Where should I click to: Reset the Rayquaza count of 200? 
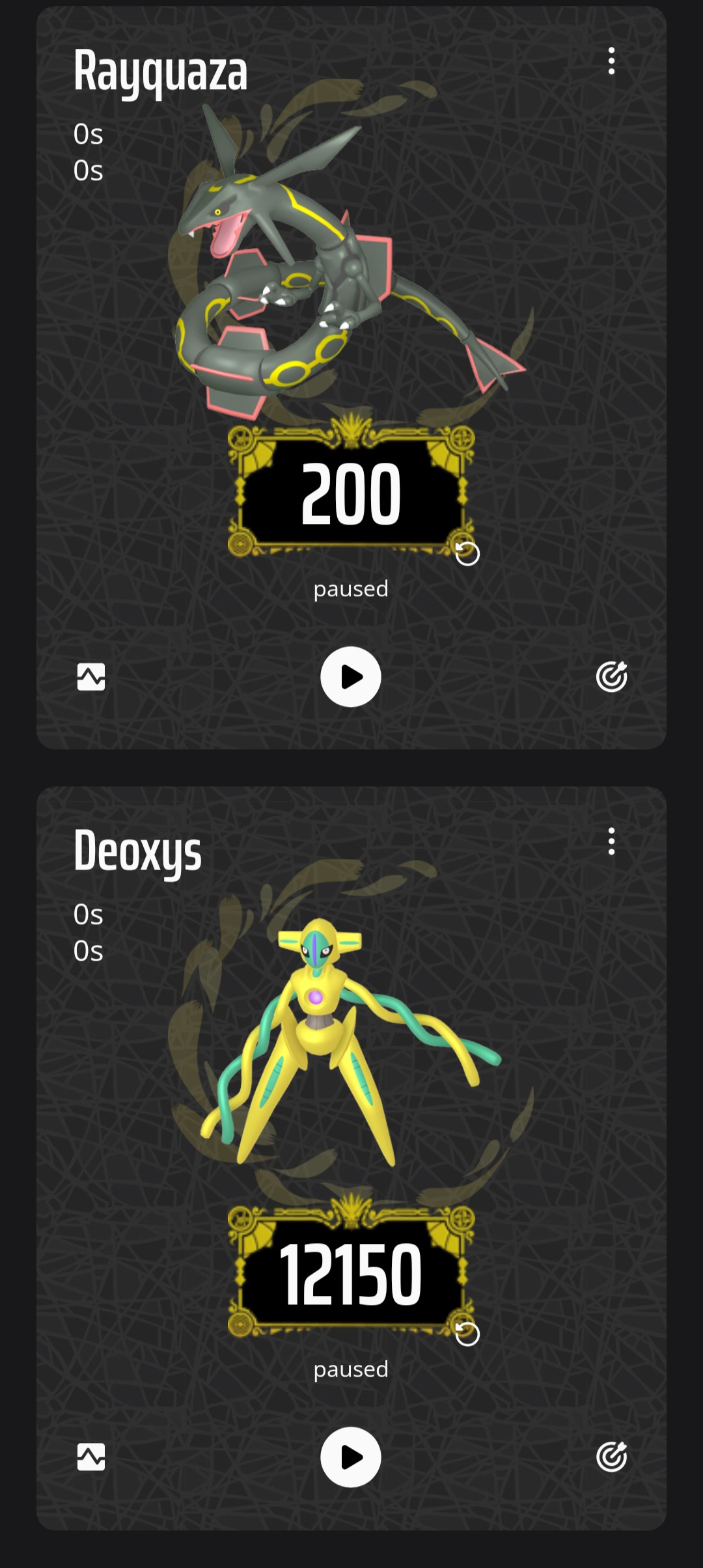pos(467,553)
